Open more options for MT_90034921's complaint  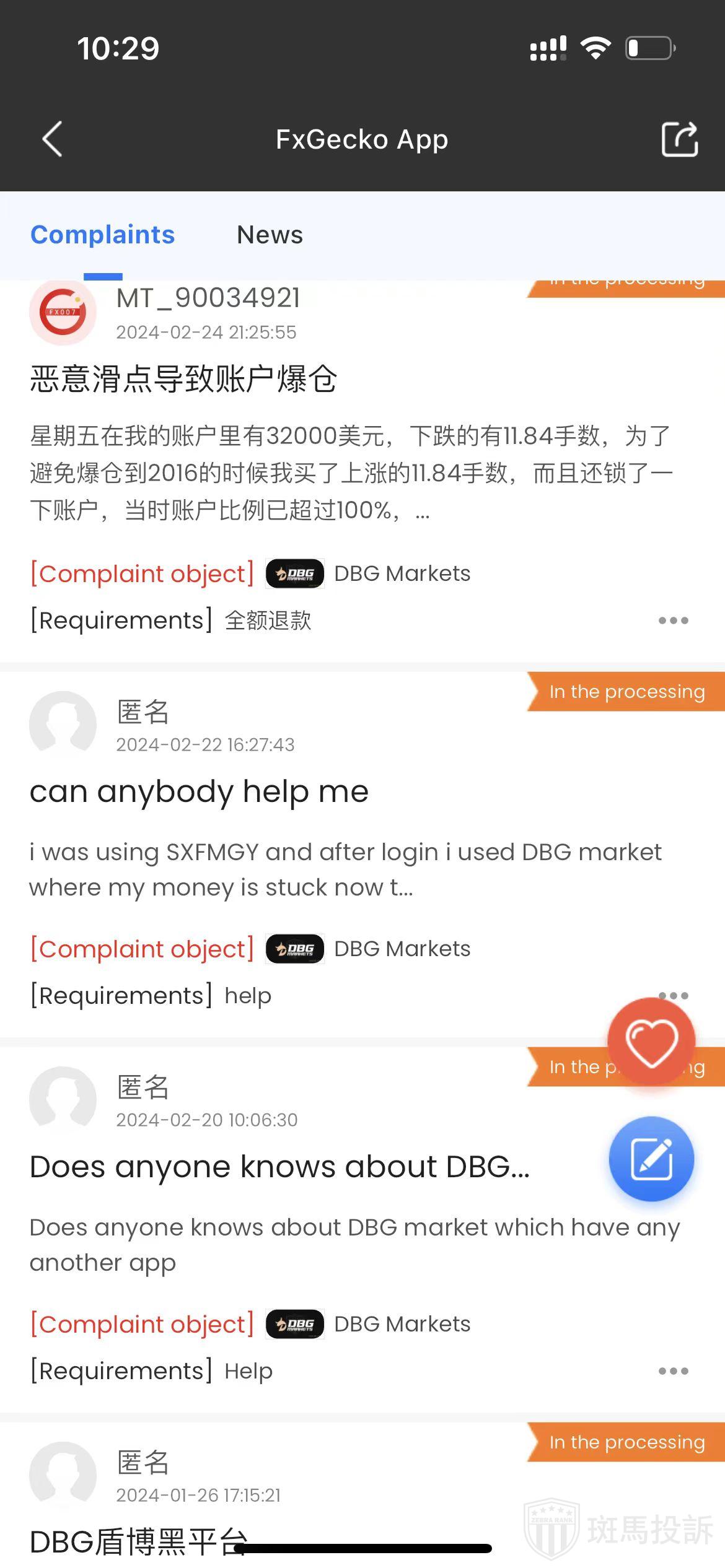coord(673,621)
